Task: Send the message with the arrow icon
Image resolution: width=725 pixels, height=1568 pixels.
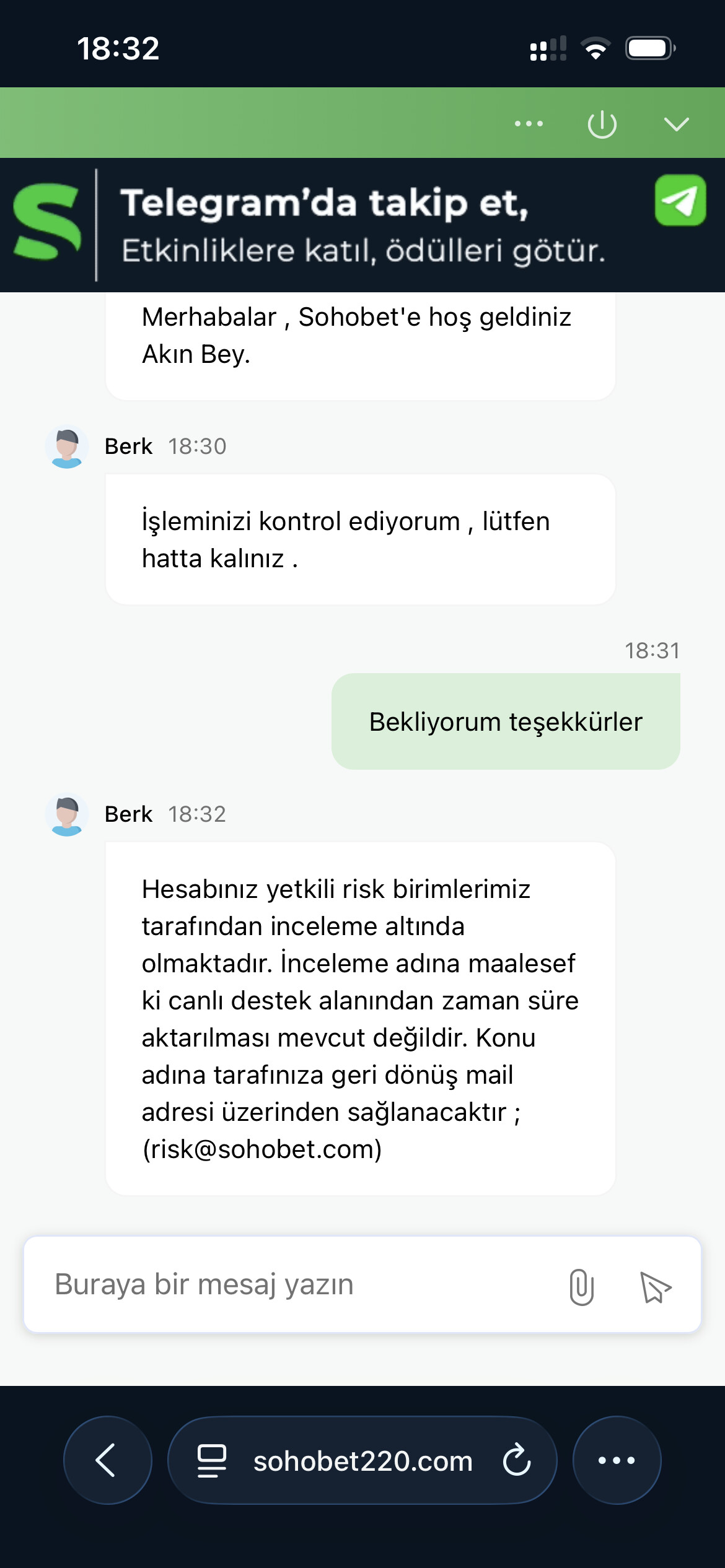Action: coord(655,1287)
